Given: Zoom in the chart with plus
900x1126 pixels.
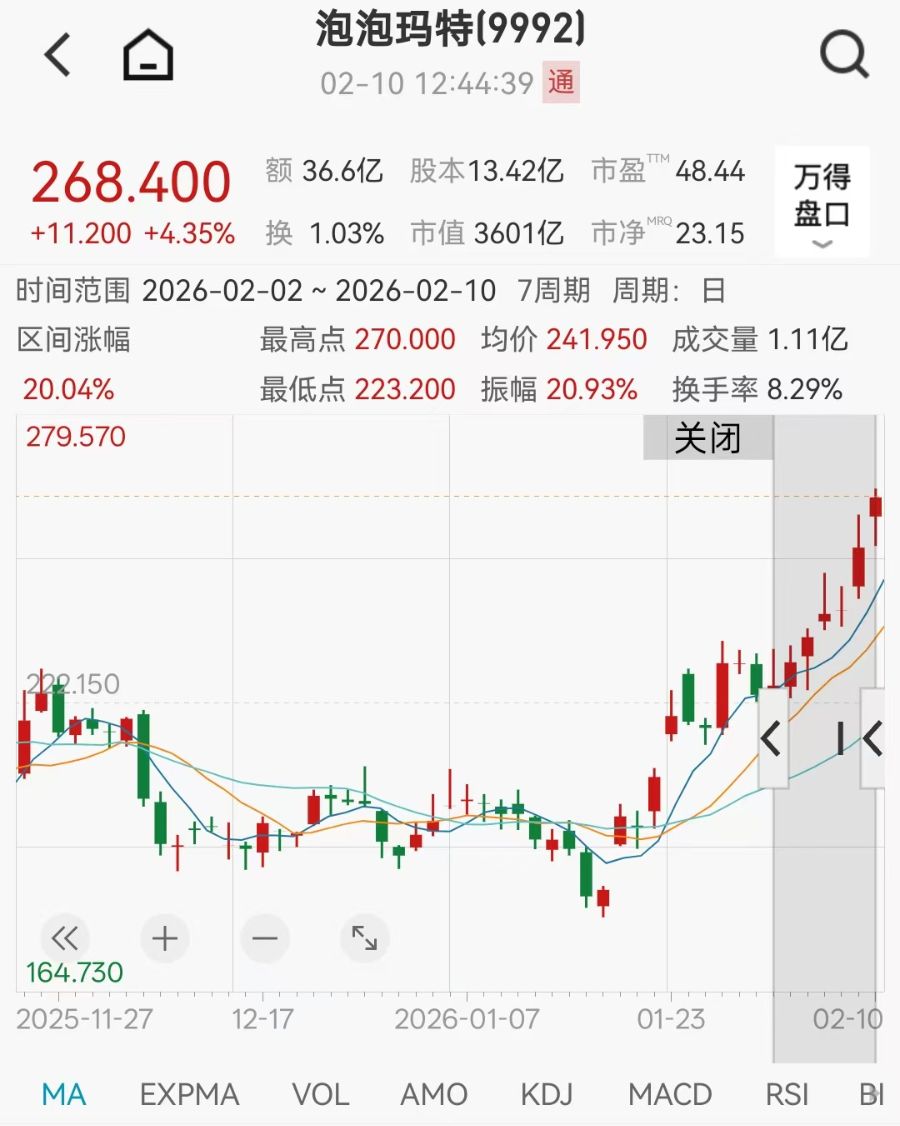Looking at the screenshot, I should 165,938.
